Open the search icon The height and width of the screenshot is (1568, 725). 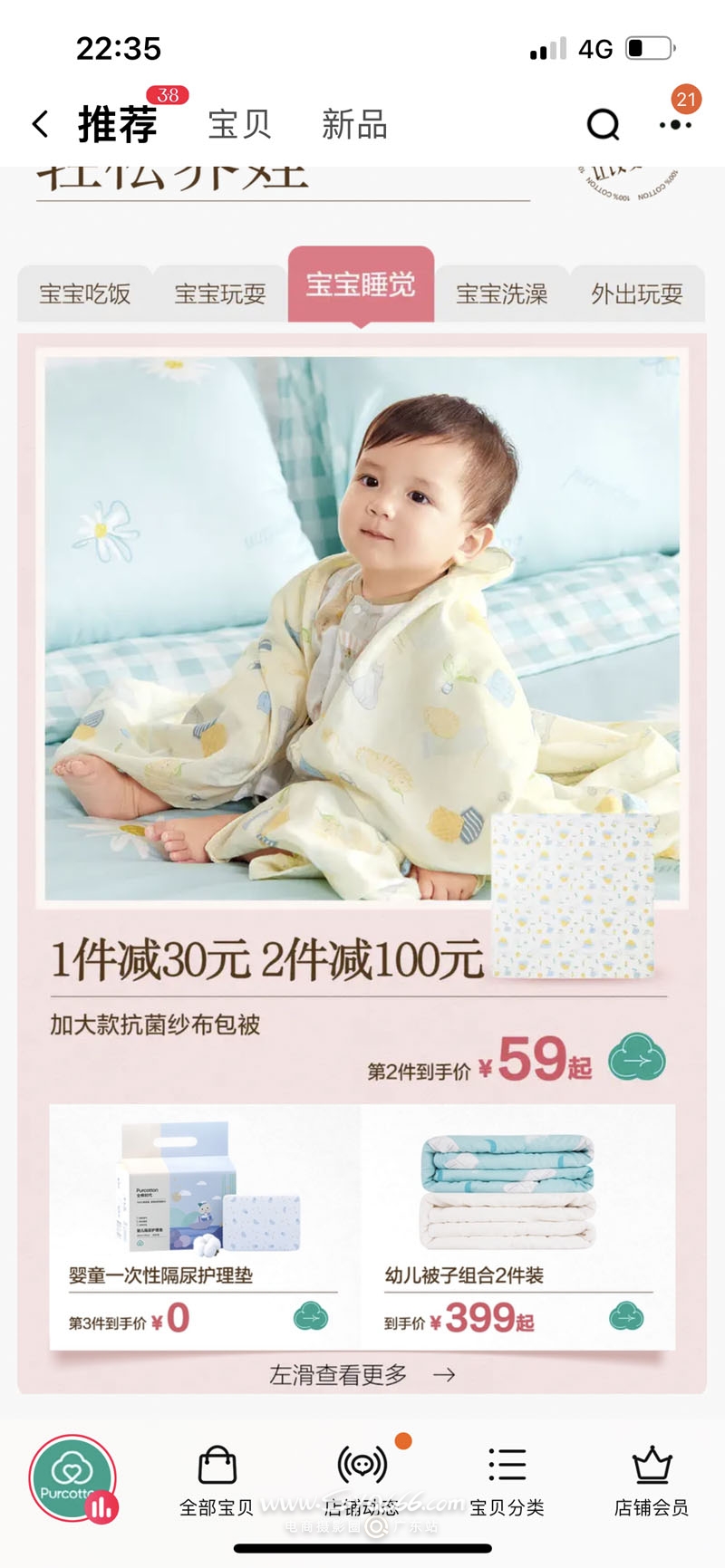(603, 124)
